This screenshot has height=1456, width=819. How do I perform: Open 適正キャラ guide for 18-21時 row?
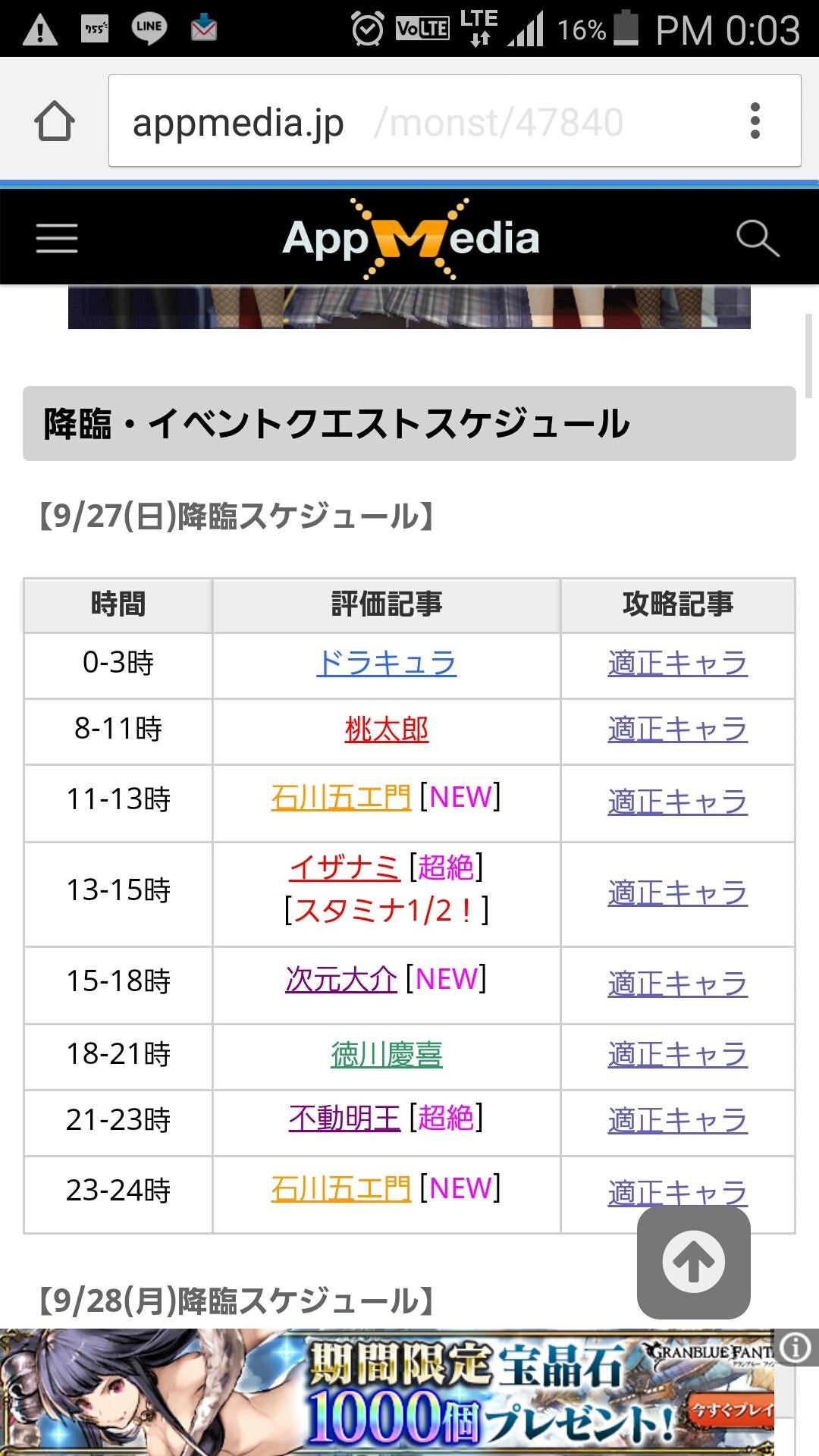(677, 1055)
